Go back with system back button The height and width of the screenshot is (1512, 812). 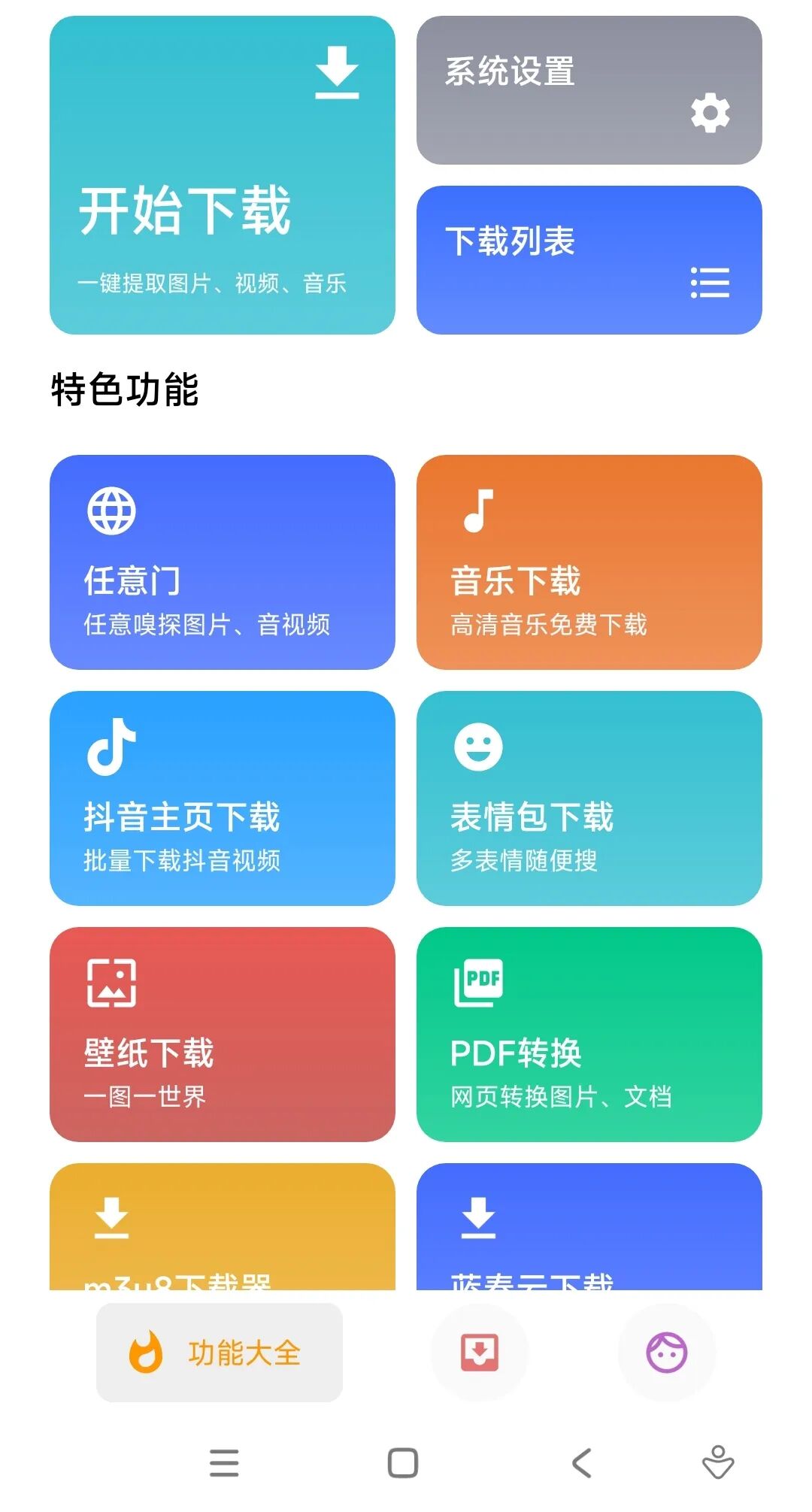pyautogui.click(x=582, y=1463)
